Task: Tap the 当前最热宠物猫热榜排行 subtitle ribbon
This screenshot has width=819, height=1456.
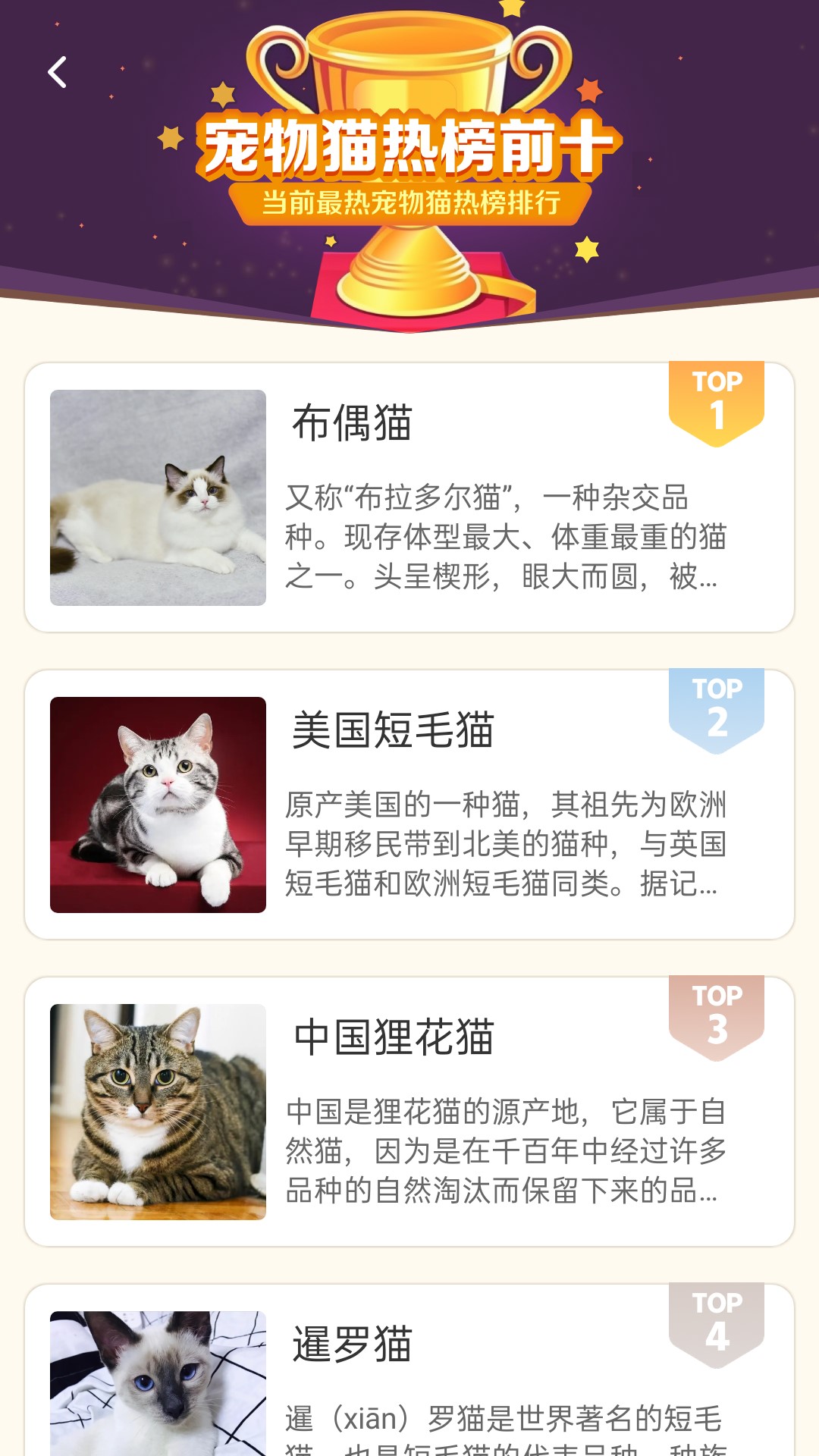Action: (409, 202)
